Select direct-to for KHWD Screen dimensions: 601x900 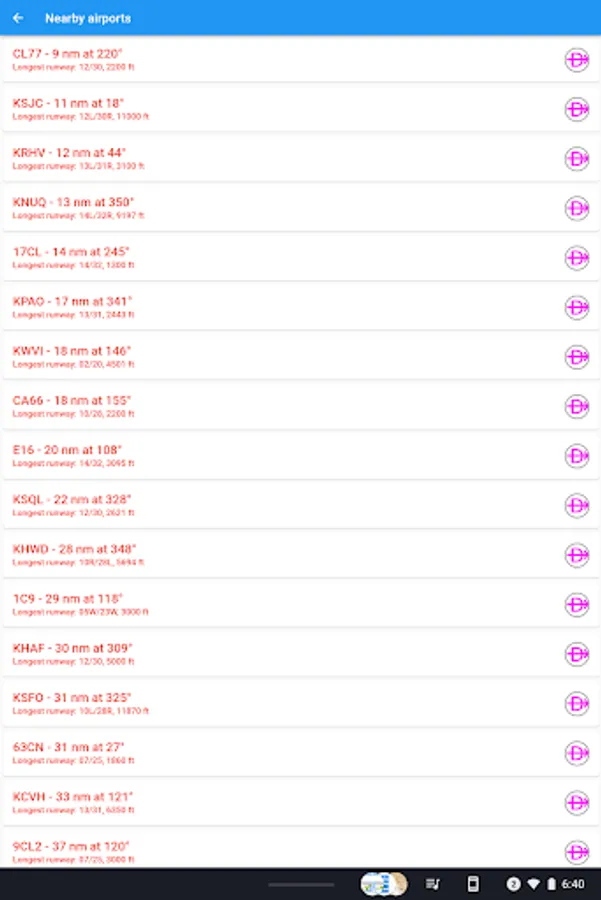point(577,555)
